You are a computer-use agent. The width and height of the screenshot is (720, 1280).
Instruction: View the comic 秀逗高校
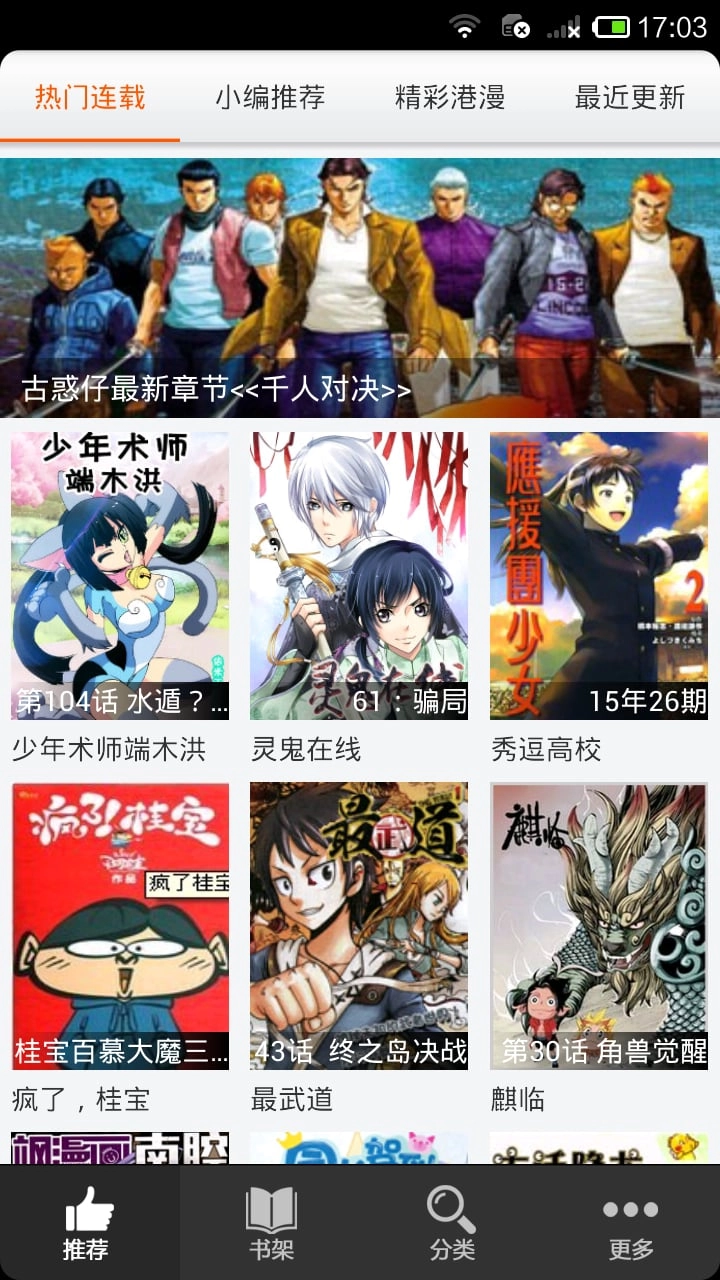tap(599, 576)
